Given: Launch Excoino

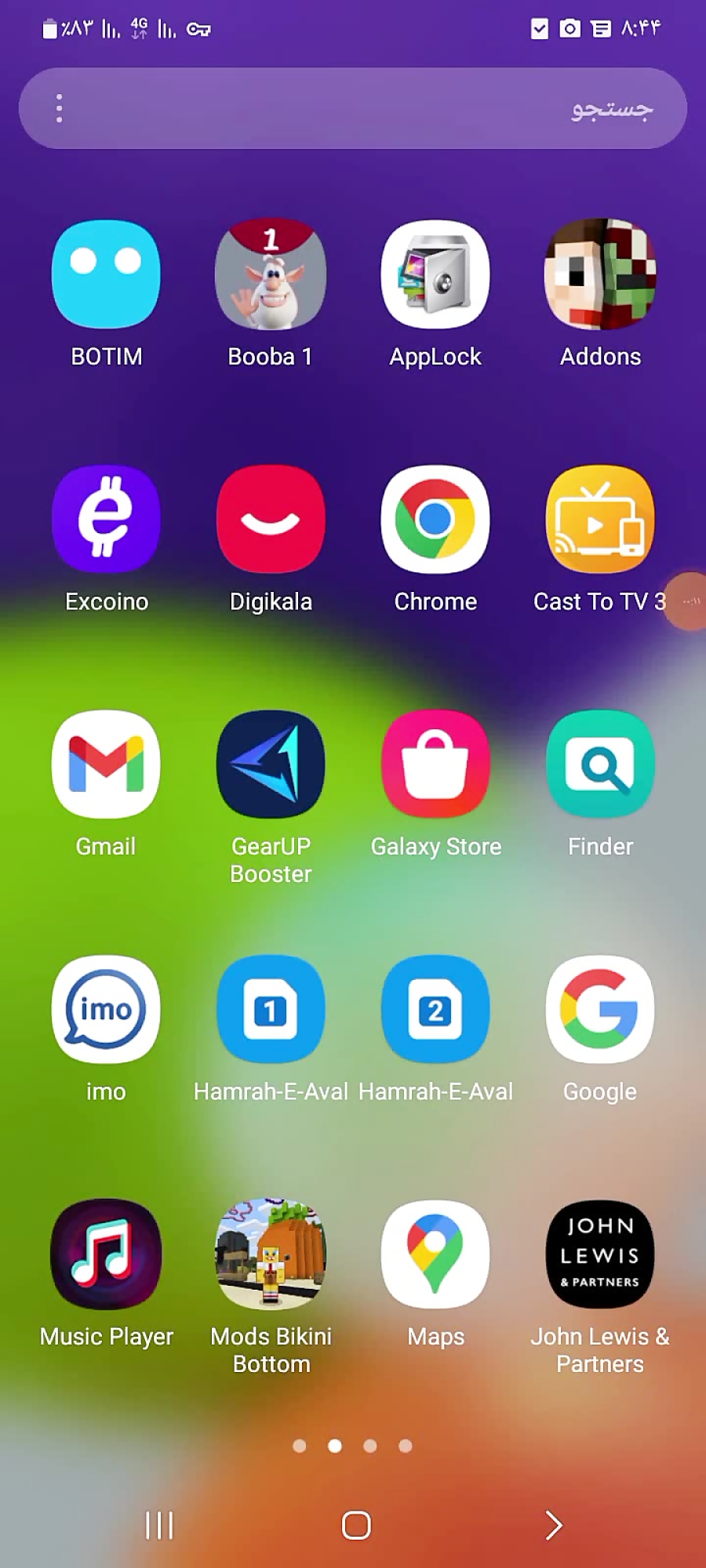Looking at the screenshot, I should (106, 519).
